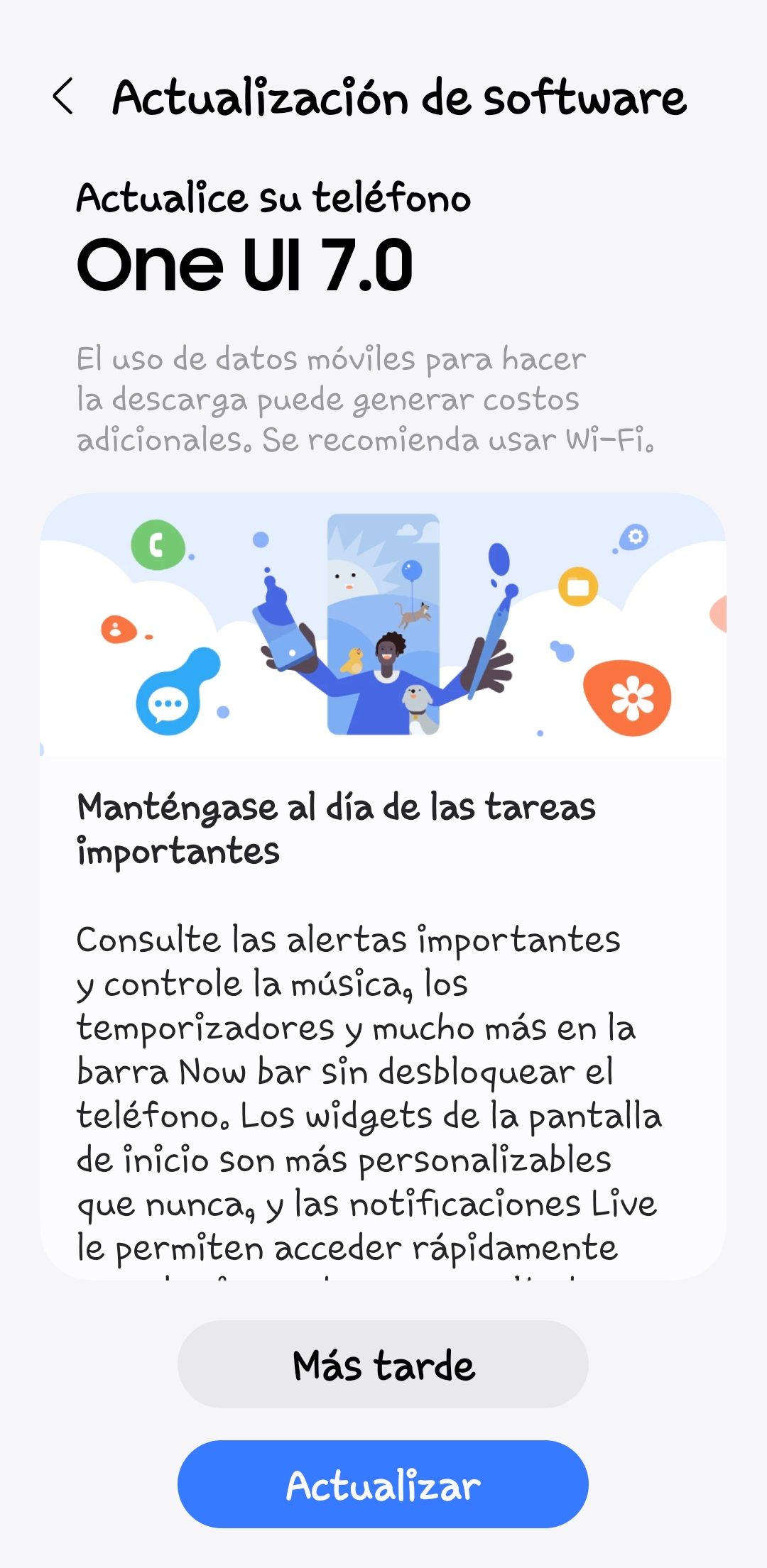Select the blue chat bubble icon
Viewport: 767px width, 1568px height.
[167, 701]
